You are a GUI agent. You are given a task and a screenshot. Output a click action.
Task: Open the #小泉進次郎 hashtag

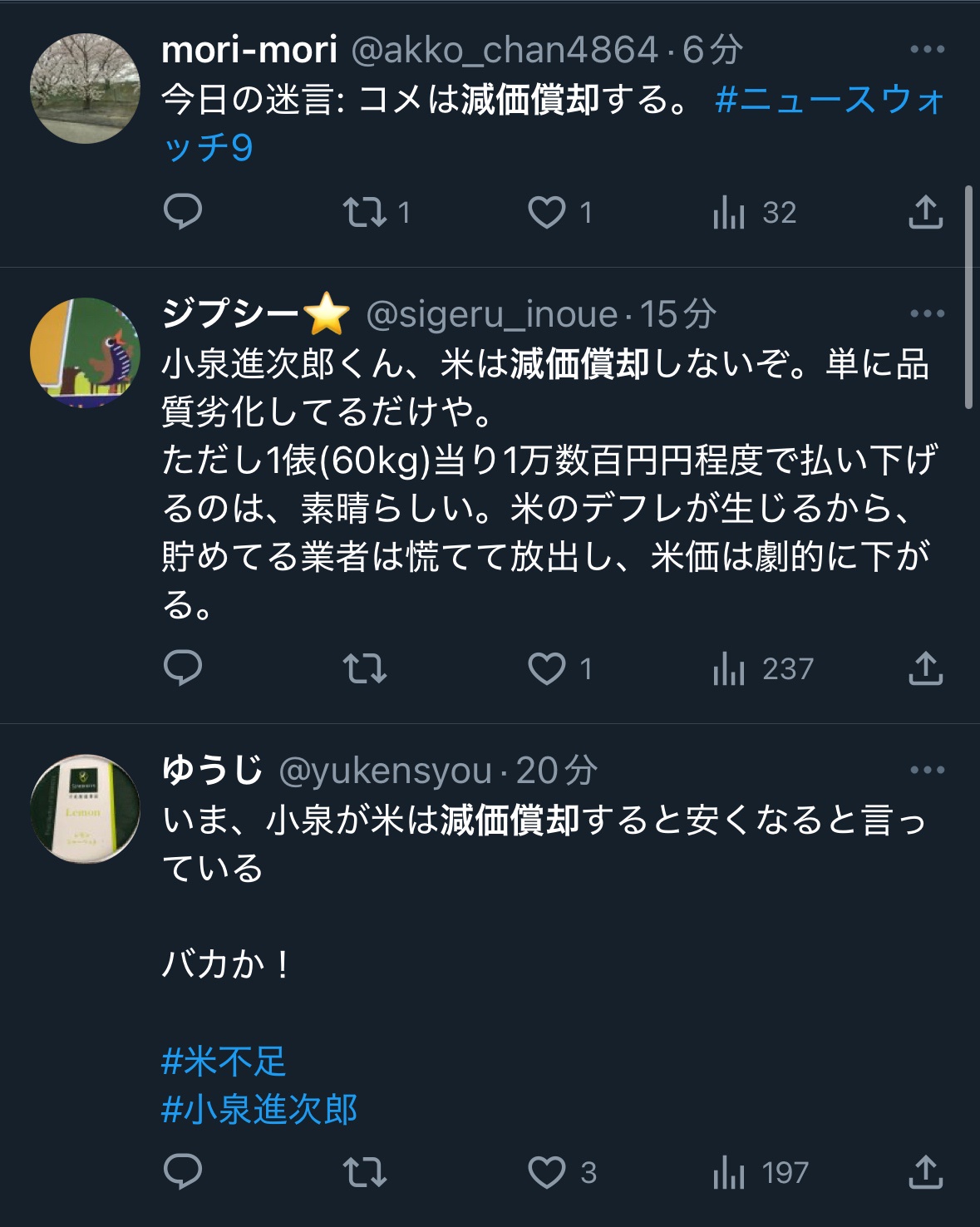point(259,1110)
